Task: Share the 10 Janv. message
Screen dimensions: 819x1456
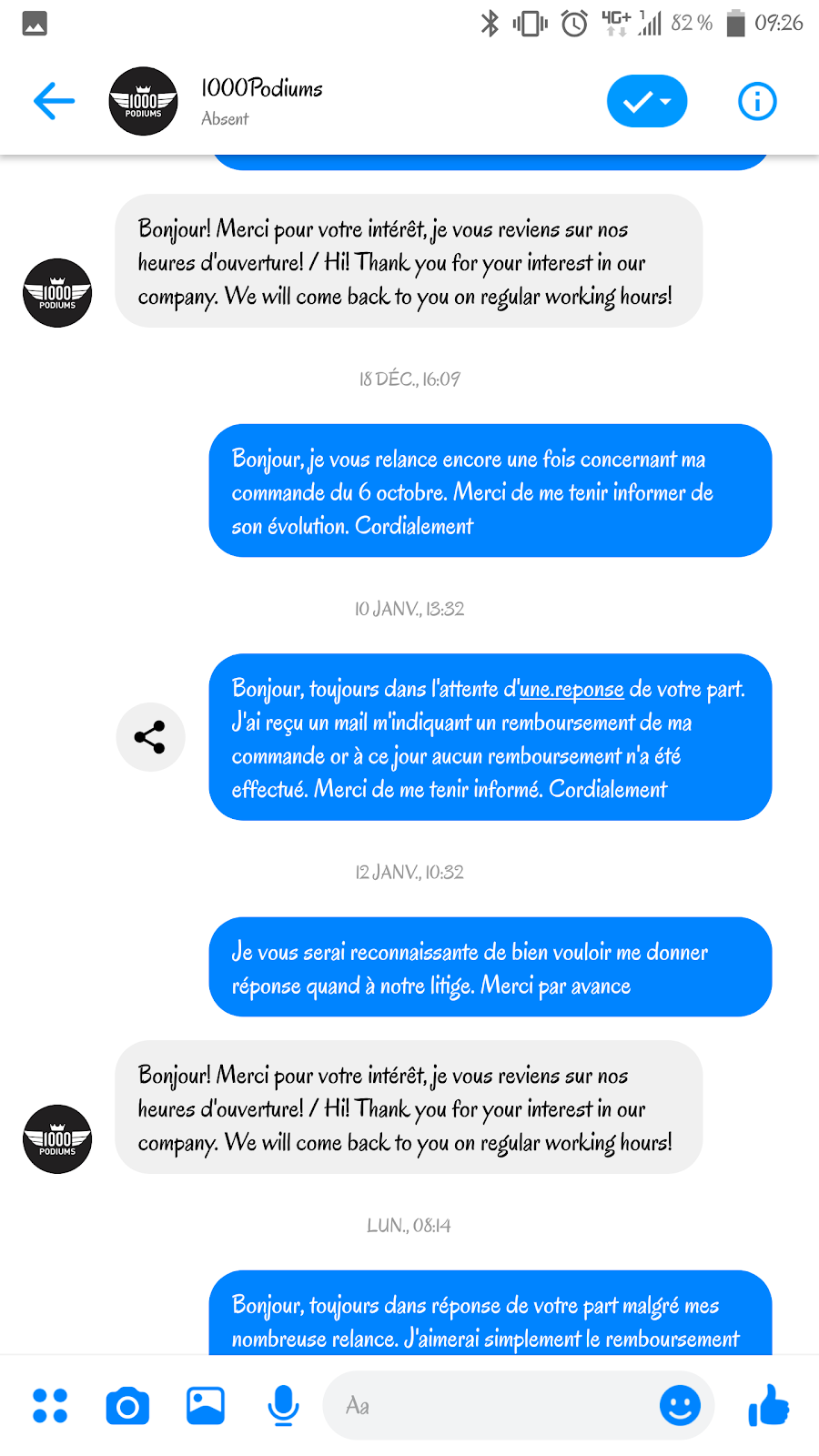Action: coord(150,737)
